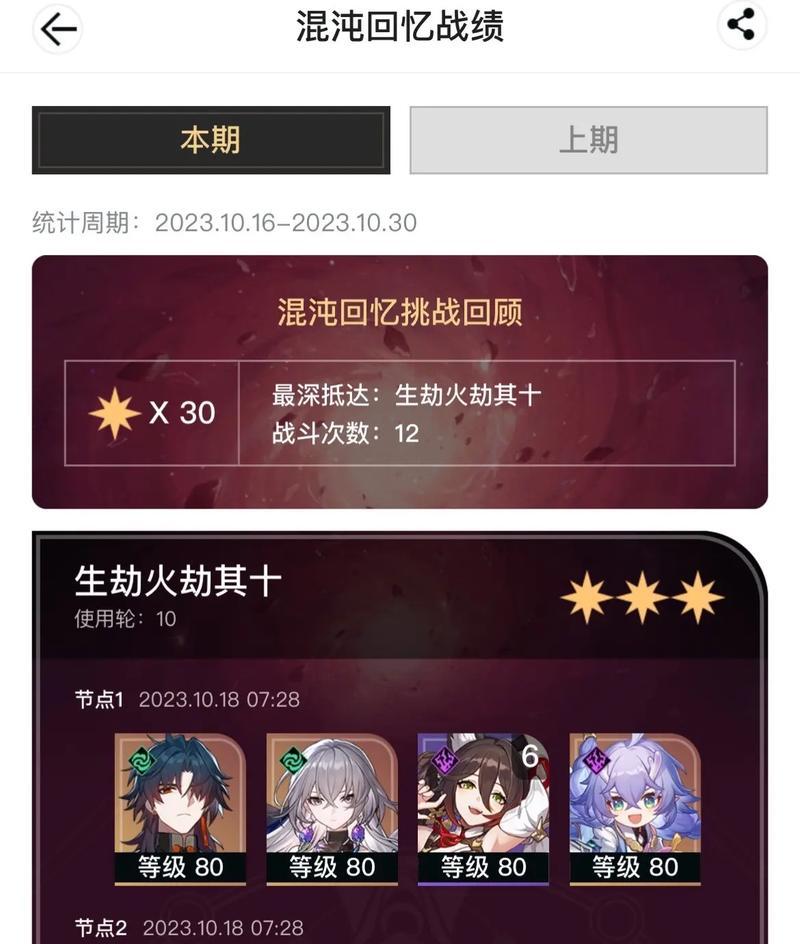This screenshot has width=800, height=944.
Task: Switch to the 上期 tab
Action: 588,140
